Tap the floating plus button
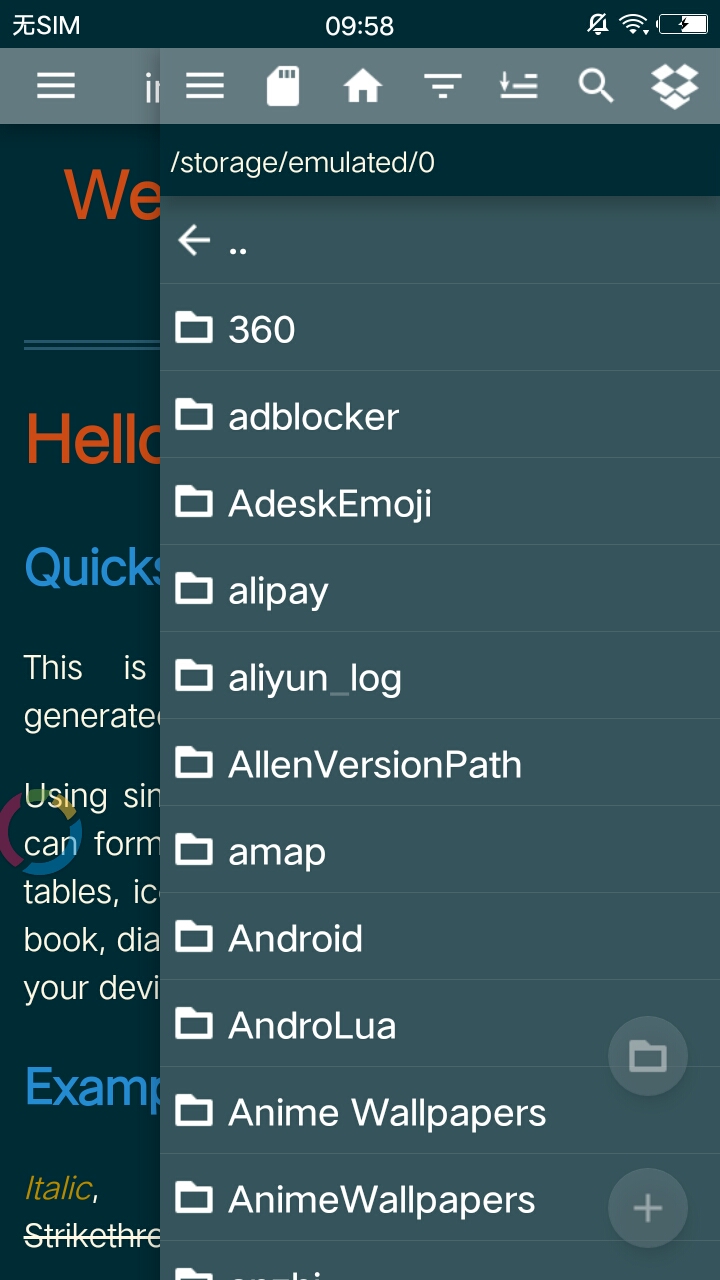Viewport: 720px width, 1280px height. pos(648,1208)
